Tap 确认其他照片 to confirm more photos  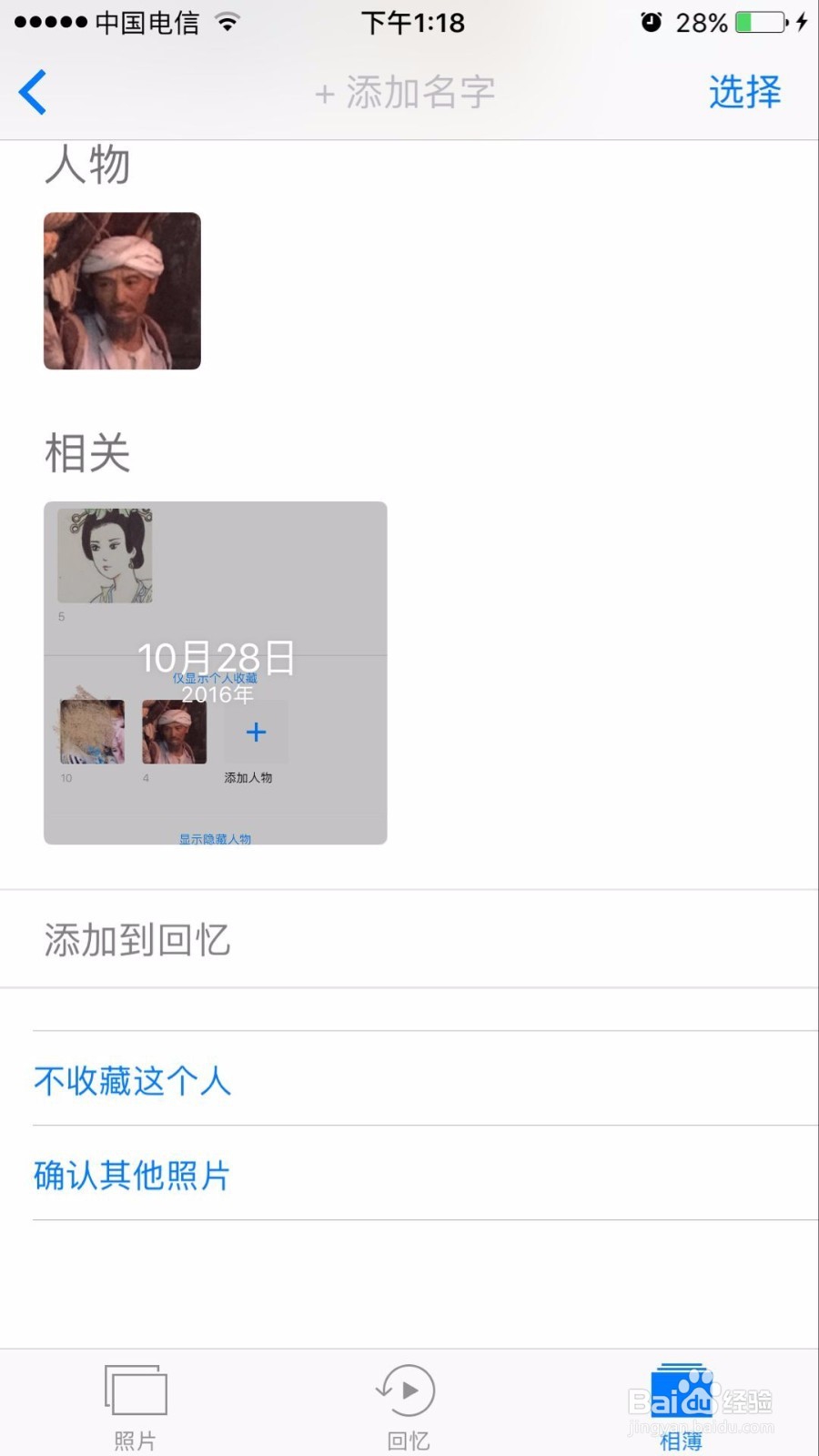pos(132,1175)
